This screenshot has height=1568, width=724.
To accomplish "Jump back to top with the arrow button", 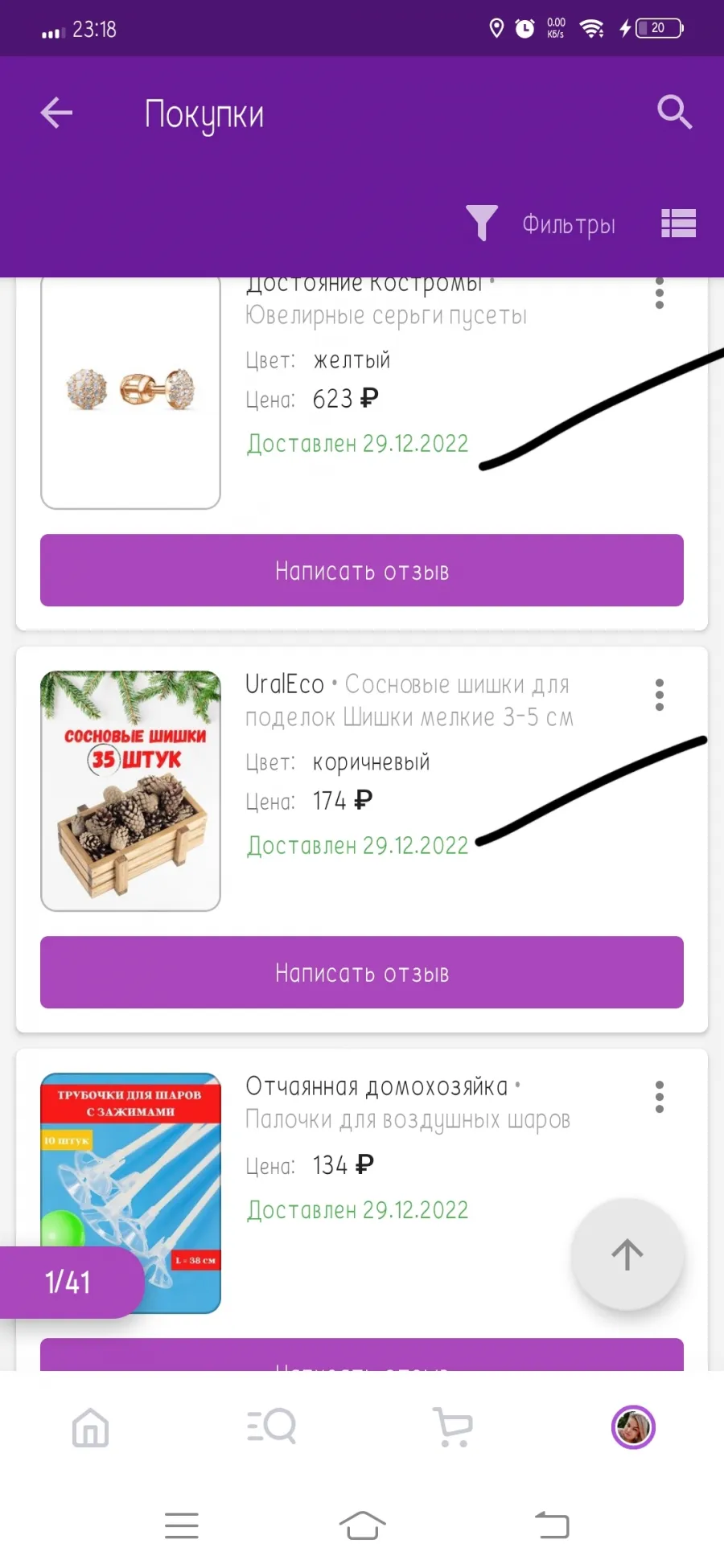I will point(627,1254).
